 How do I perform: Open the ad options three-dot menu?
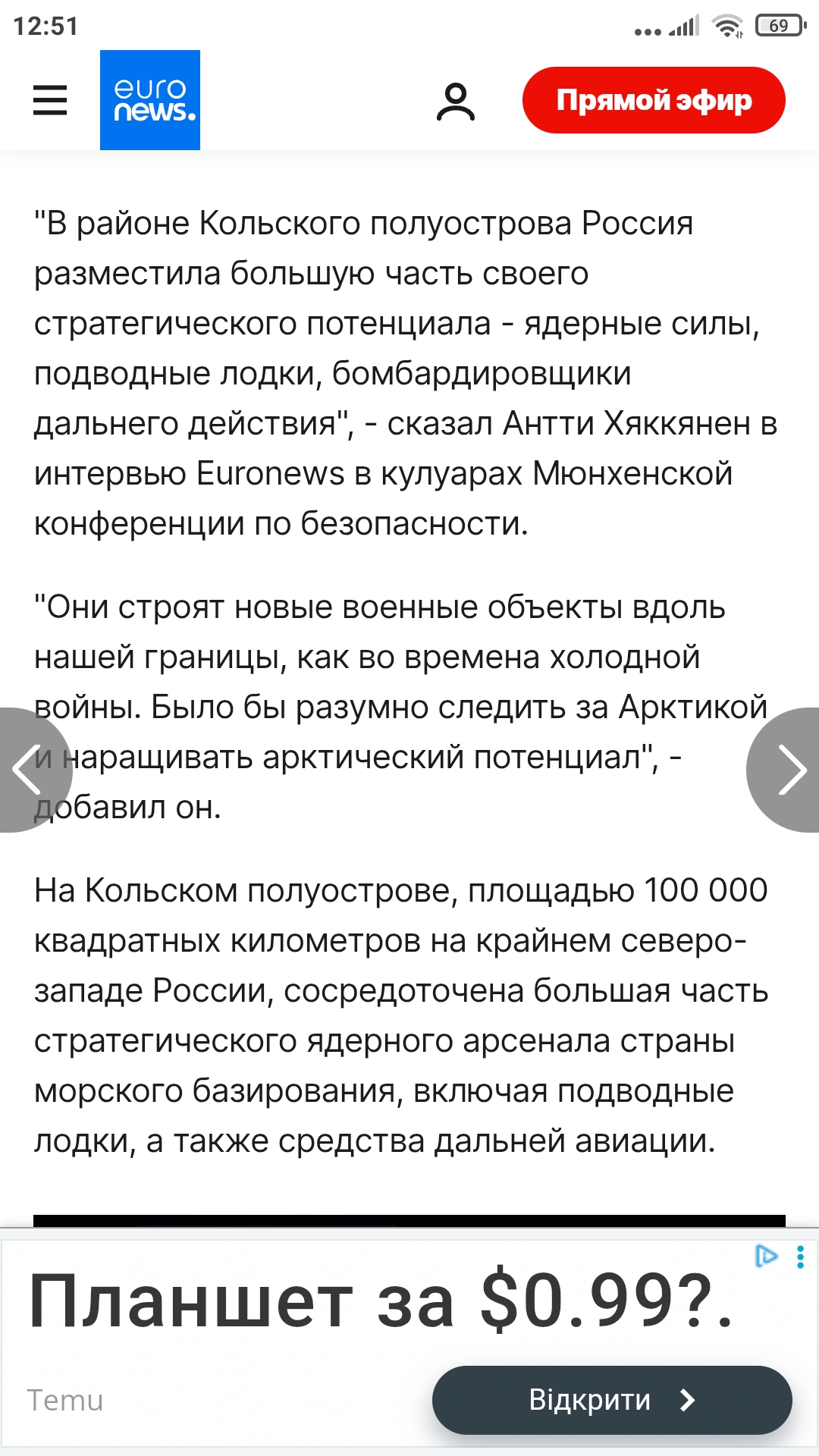801,1257
